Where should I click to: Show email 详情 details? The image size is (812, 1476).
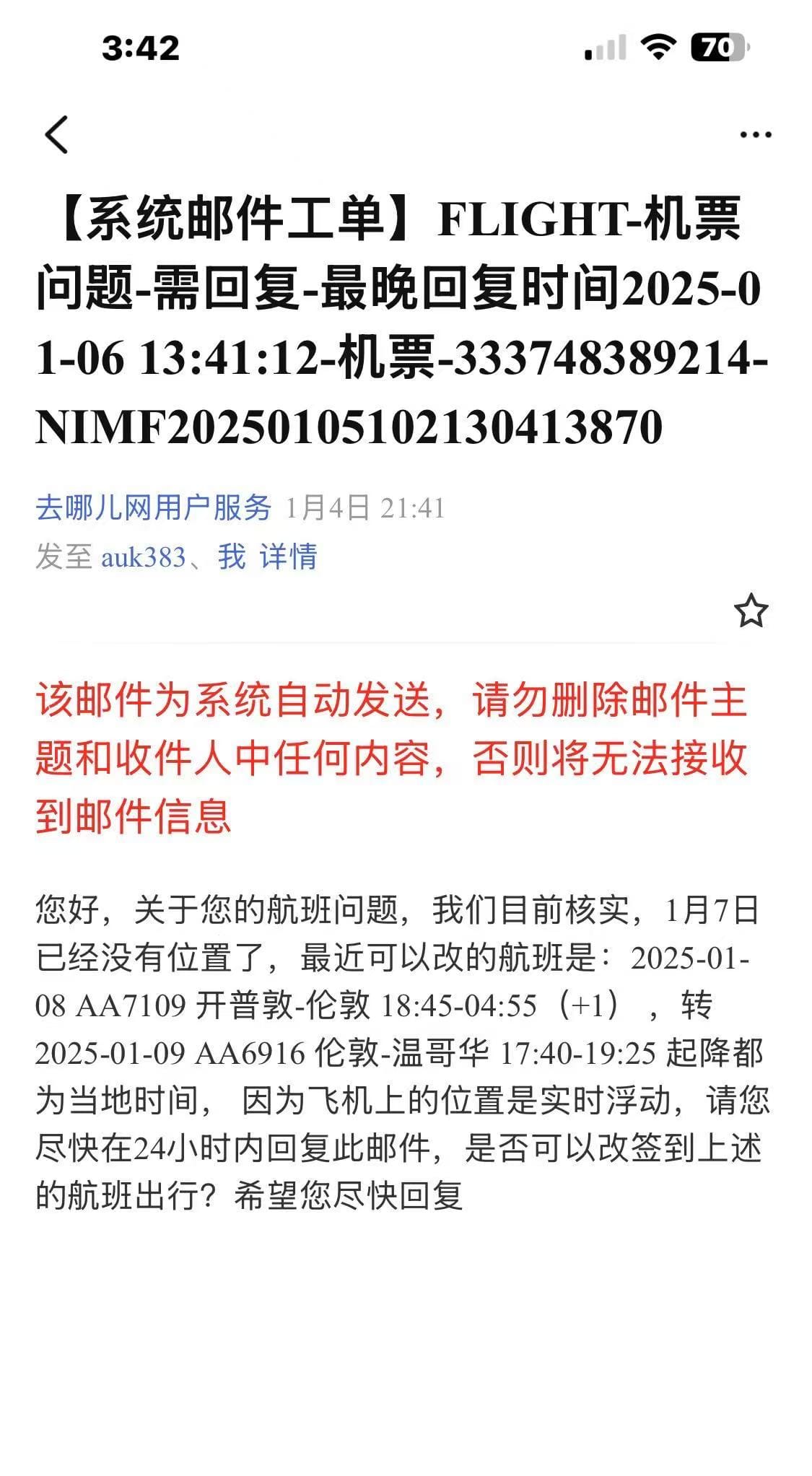click(288, 557)
